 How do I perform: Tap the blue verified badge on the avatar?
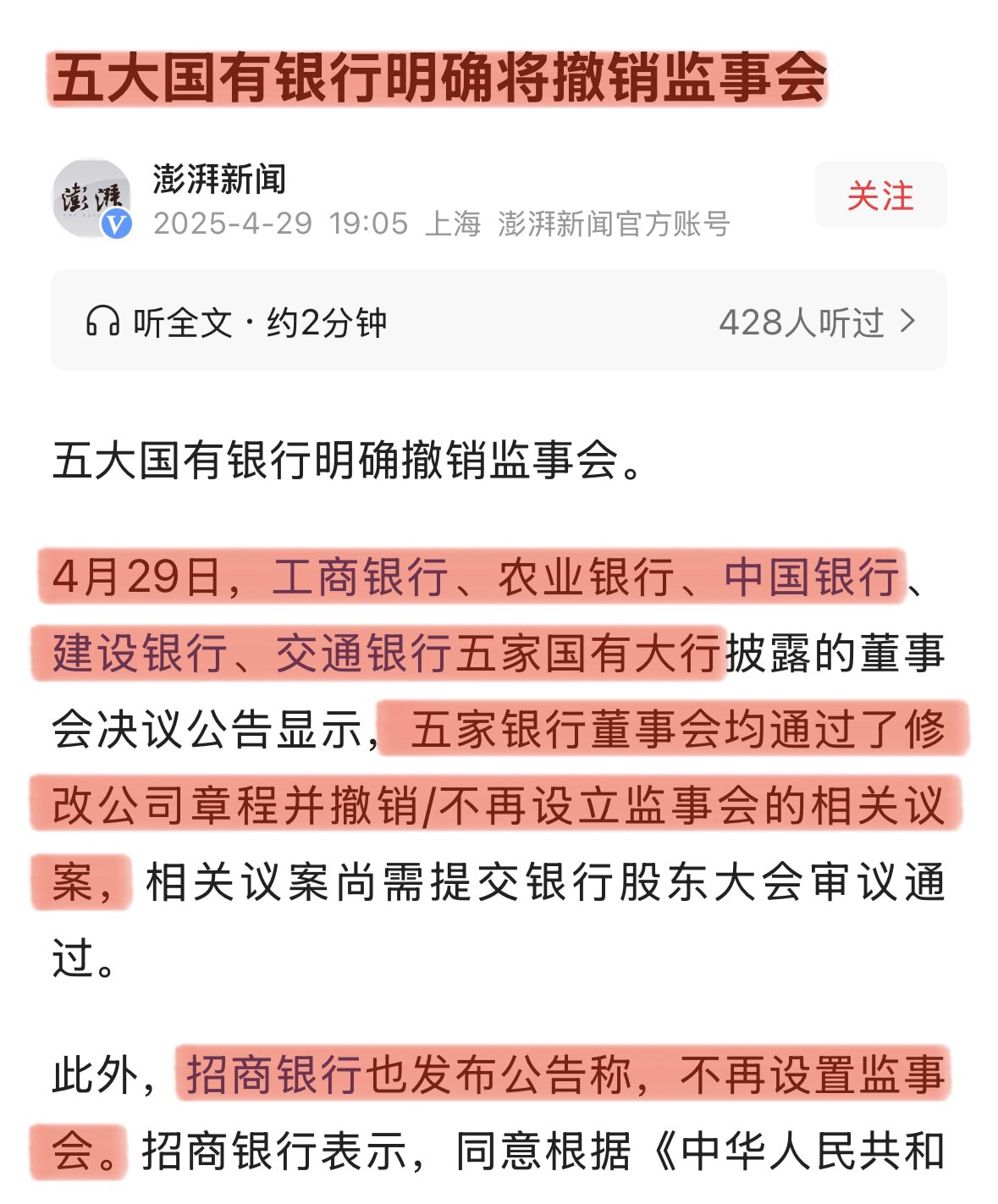click(119, 222)
